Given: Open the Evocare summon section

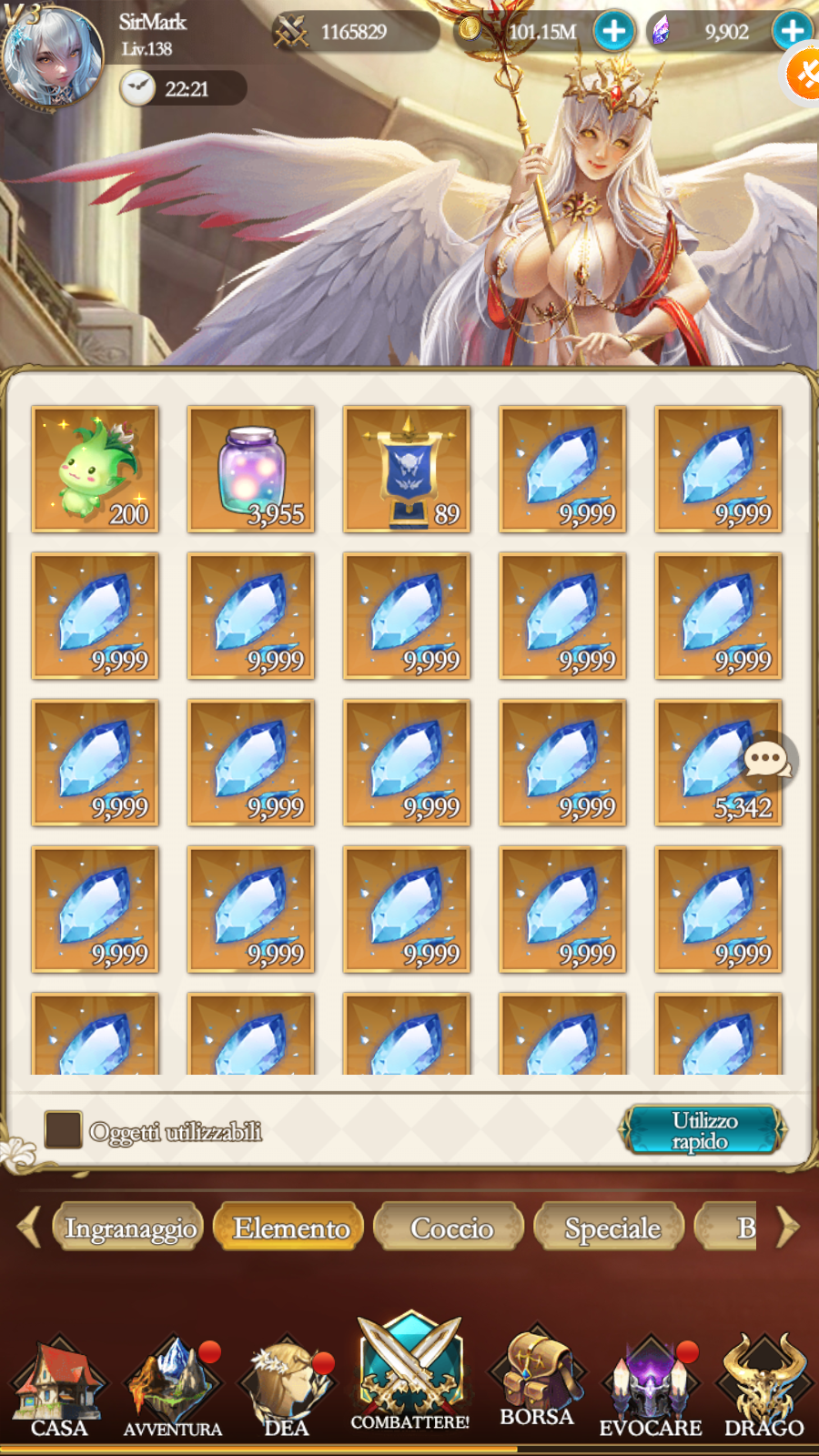Looking at the screenshot, I should (x=651, y=1387).
